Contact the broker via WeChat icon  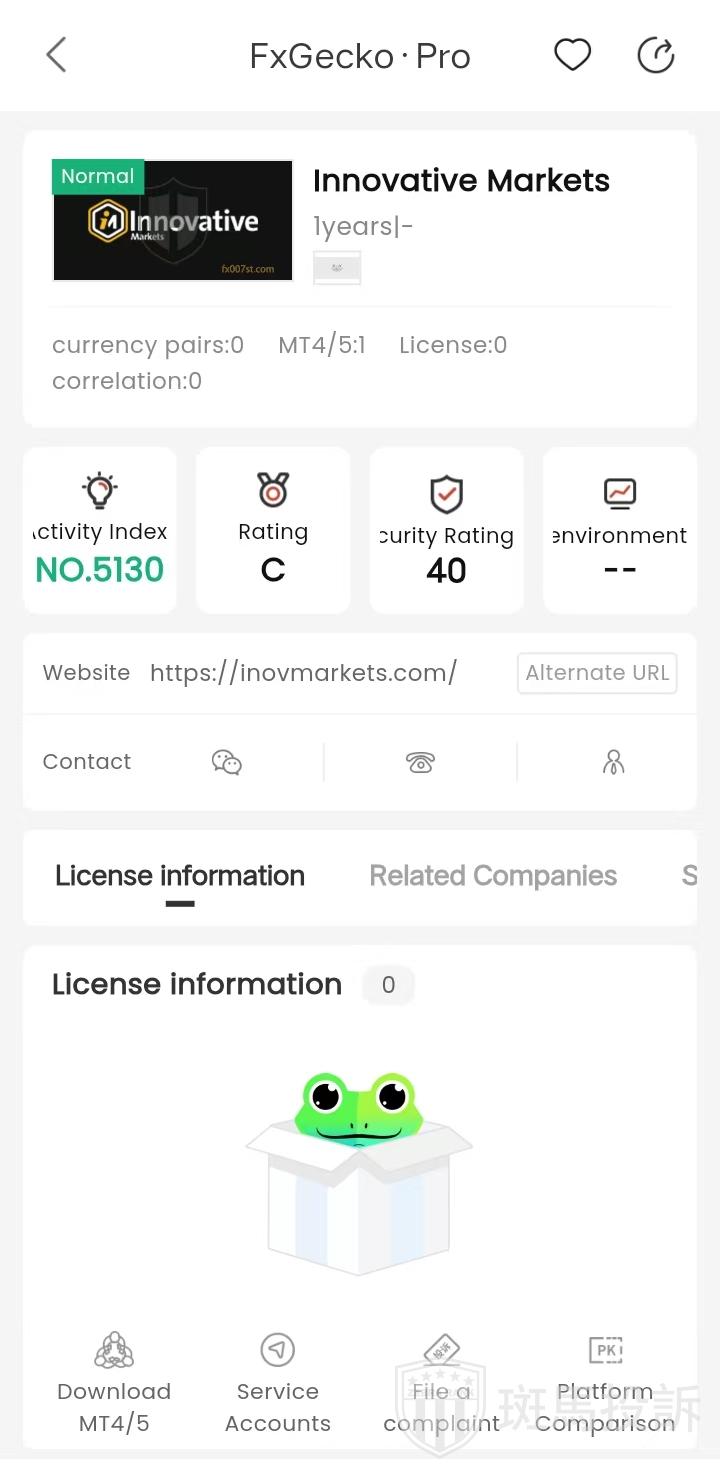227,762
